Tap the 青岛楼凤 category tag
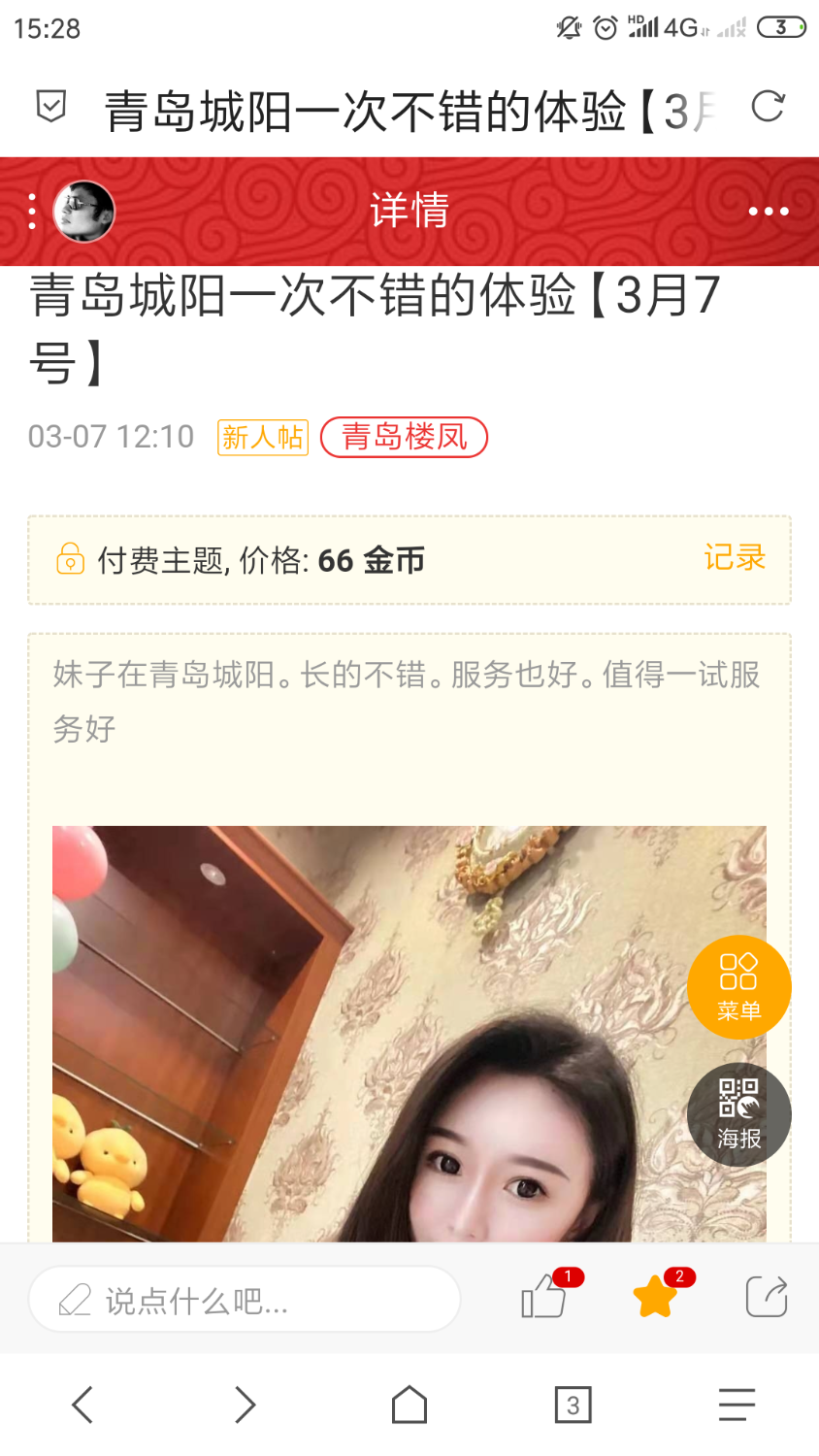Image resolution: width=819 pixels, height=1456 pixels. (x=404, y=439)
